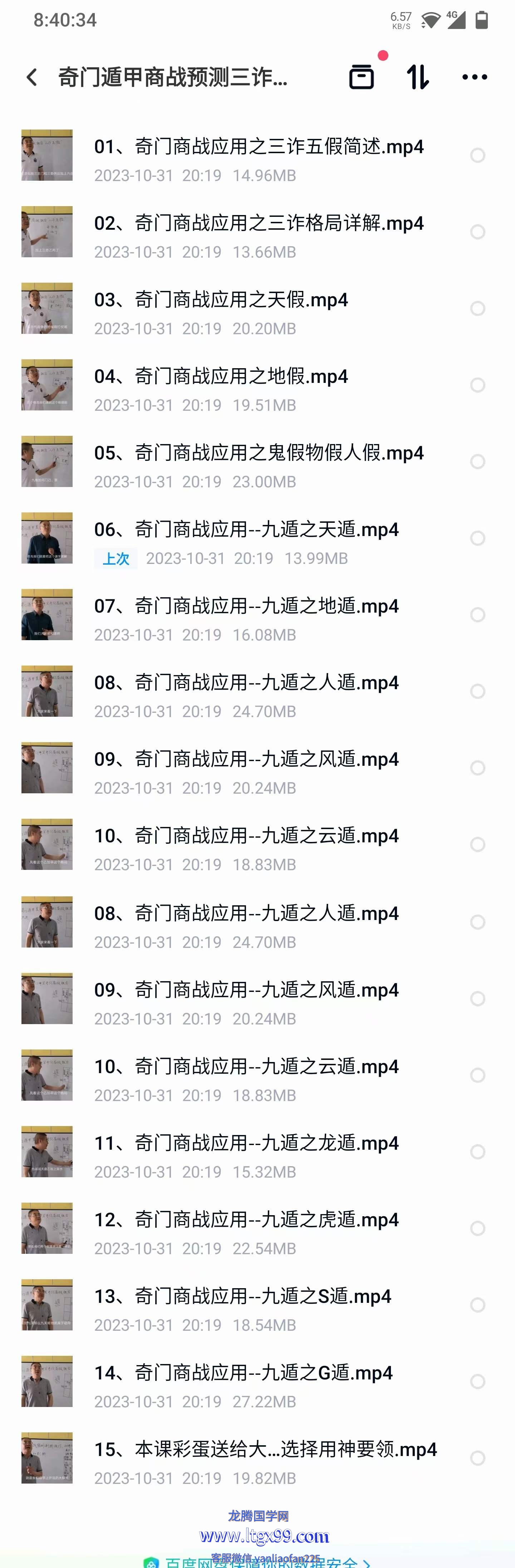Viewport: 515px width, 1568px height.
Task: Go back from the folder
Action: pyautogui.click(x=32, y=77)
